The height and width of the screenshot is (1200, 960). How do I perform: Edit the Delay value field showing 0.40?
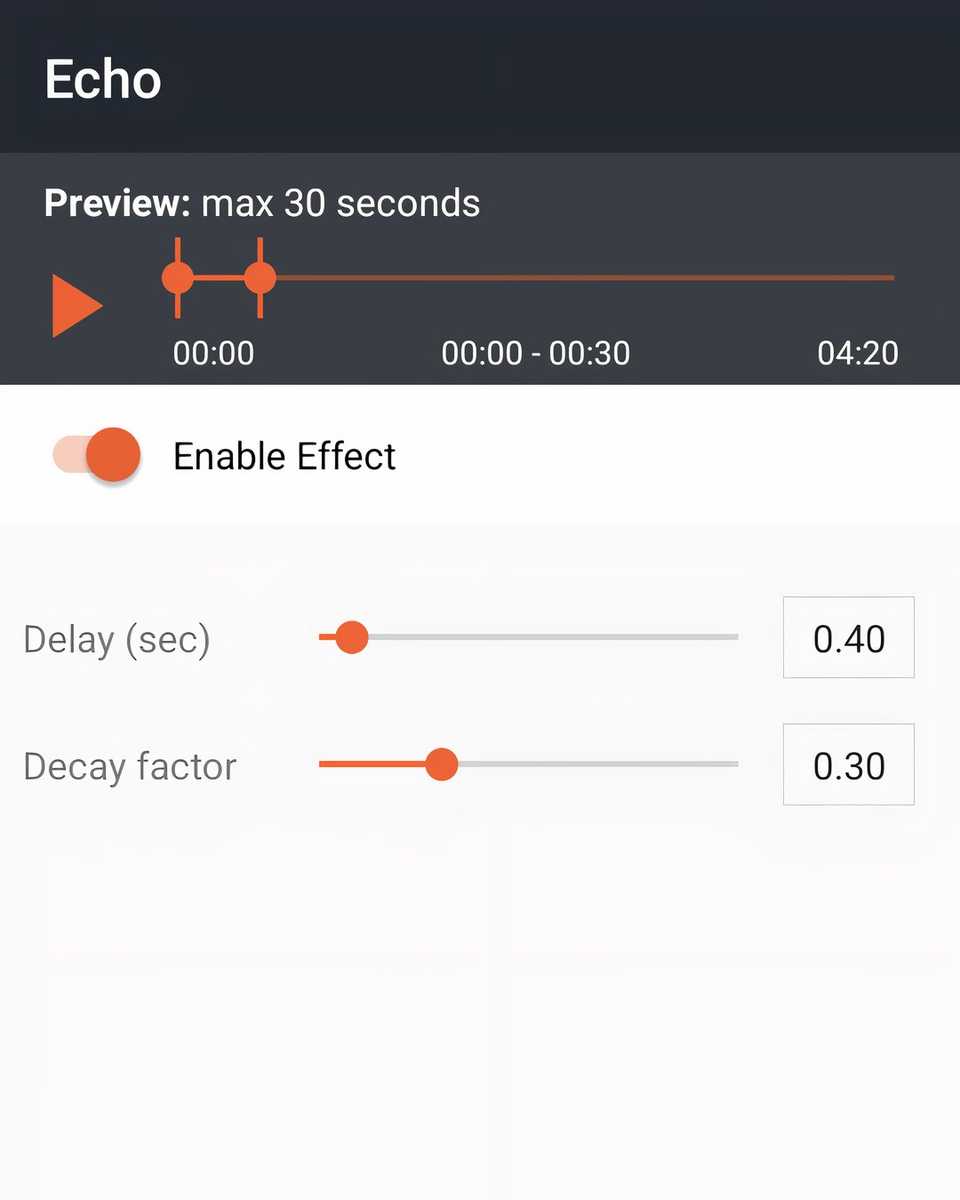coord(848,638)
